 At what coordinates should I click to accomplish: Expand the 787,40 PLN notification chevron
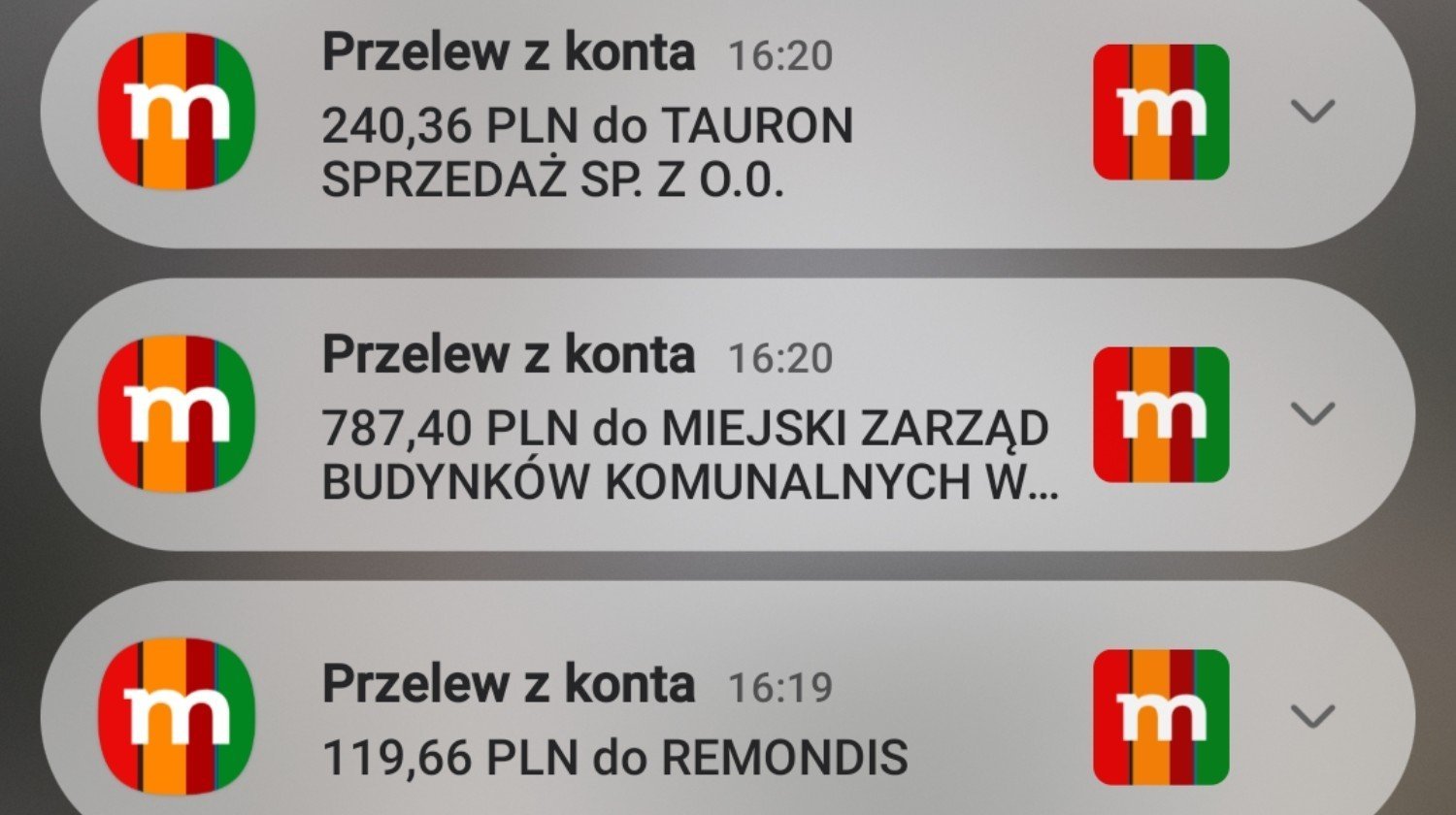click(1312, 414)
